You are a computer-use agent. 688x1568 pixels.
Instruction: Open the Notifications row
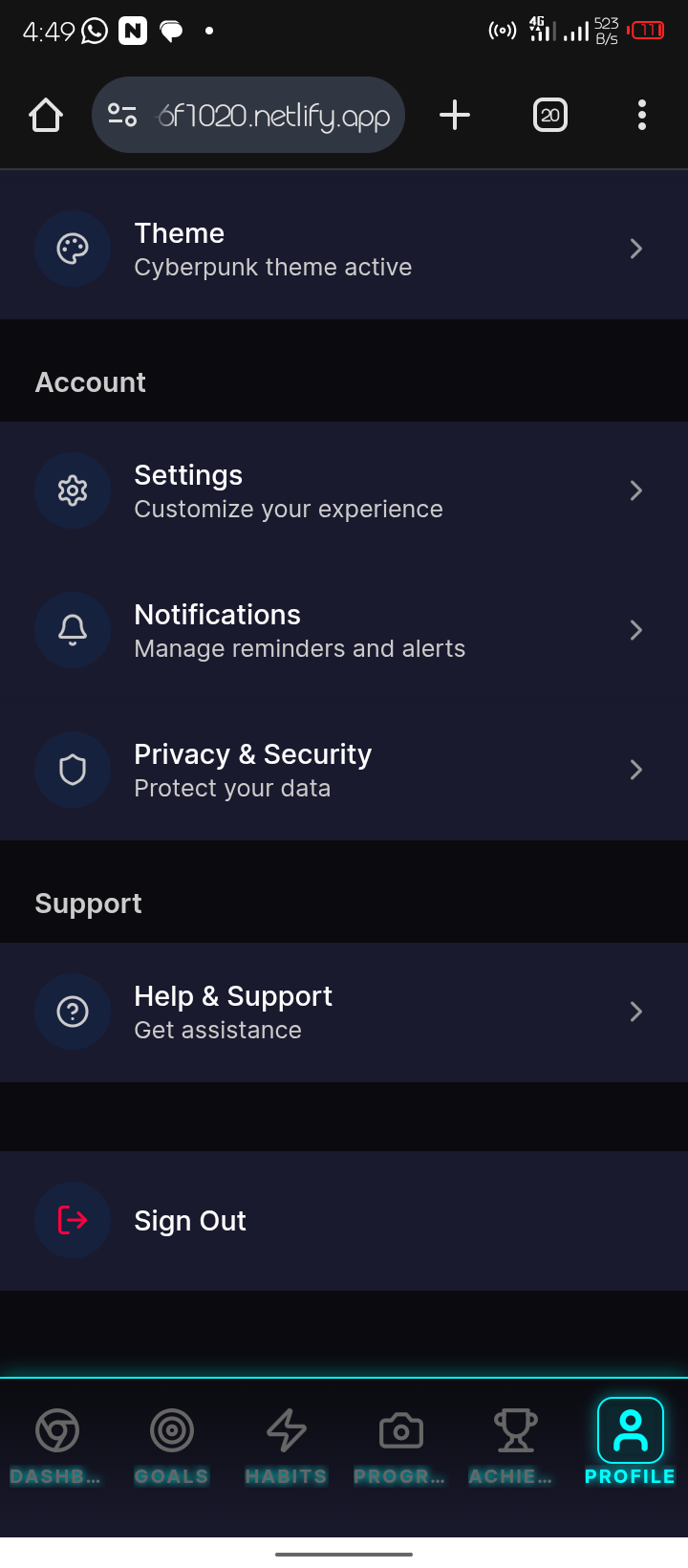click(x=344, y=630)
